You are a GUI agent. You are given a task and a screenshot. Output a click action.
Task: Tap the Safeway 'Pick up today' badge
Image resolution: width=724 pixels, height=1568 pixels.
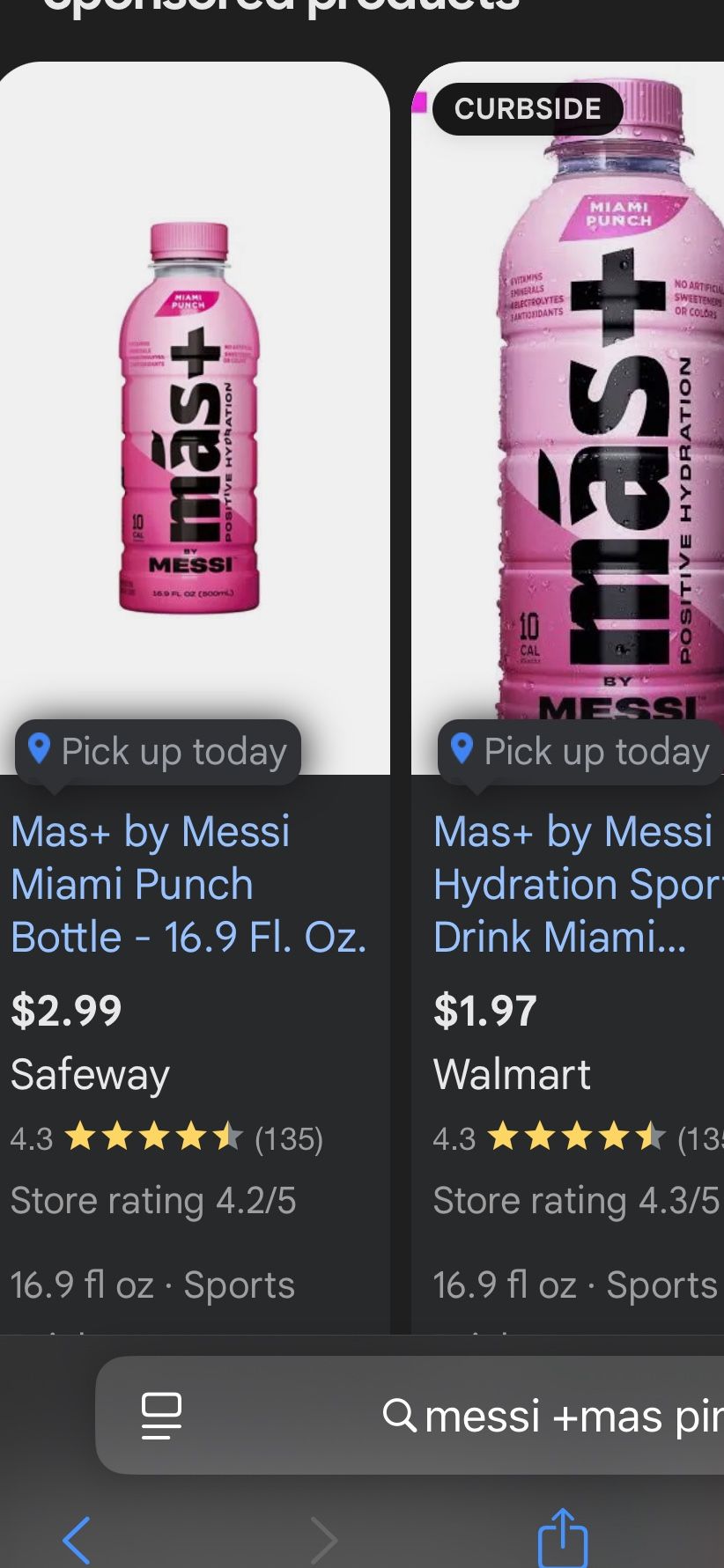(159, 752)
